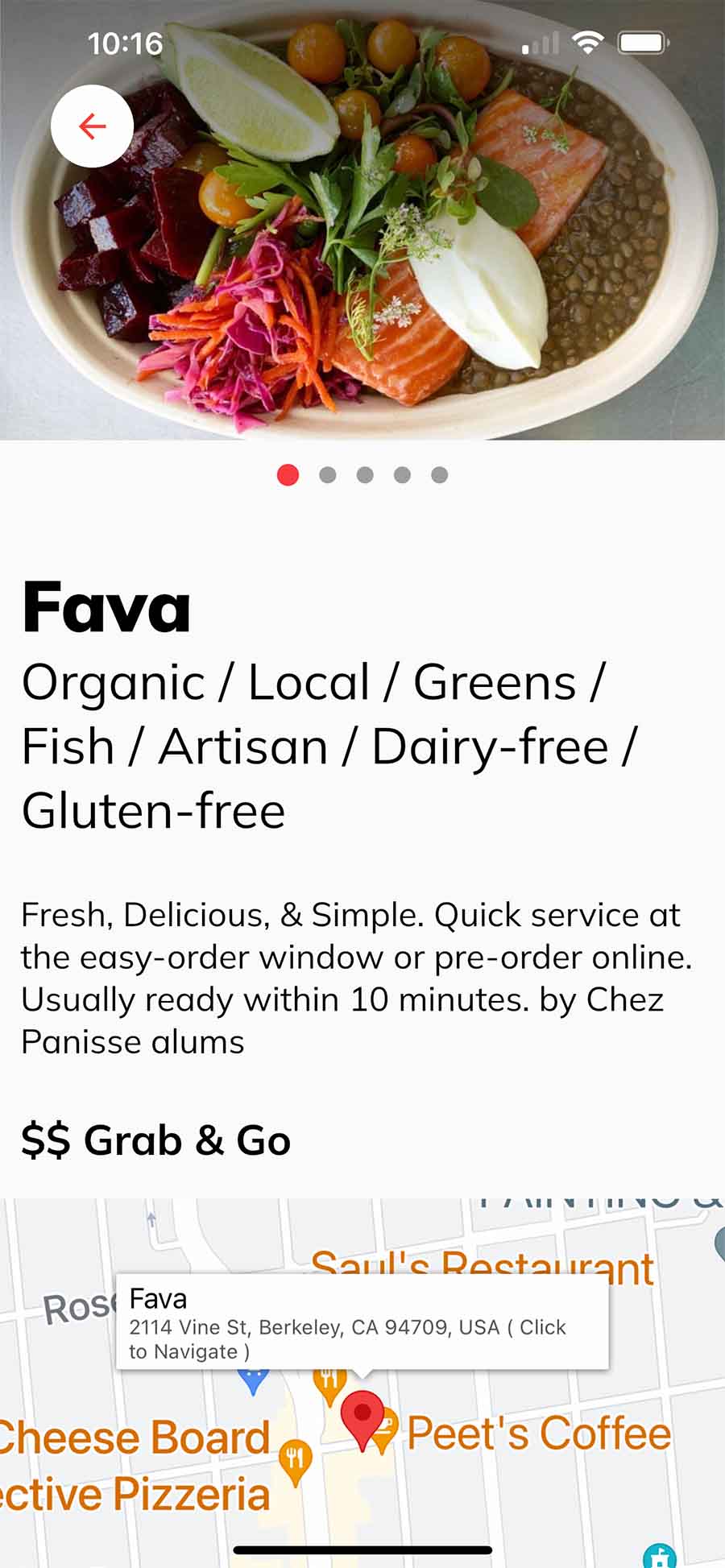
Task: Tap Cheese Board Collective Pizzeria marker
Action: (295, 1460)
